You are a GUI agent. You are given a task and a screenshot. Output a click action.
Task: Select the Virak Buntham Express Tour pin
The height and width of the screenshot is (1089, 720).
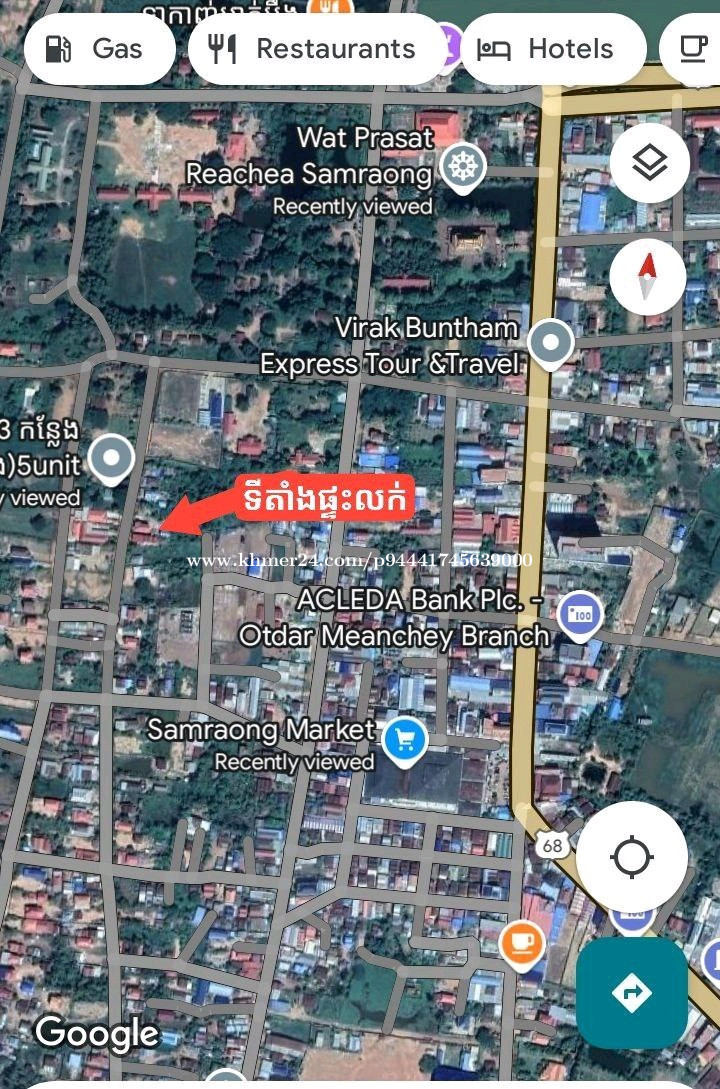click(x=550, y=342)
